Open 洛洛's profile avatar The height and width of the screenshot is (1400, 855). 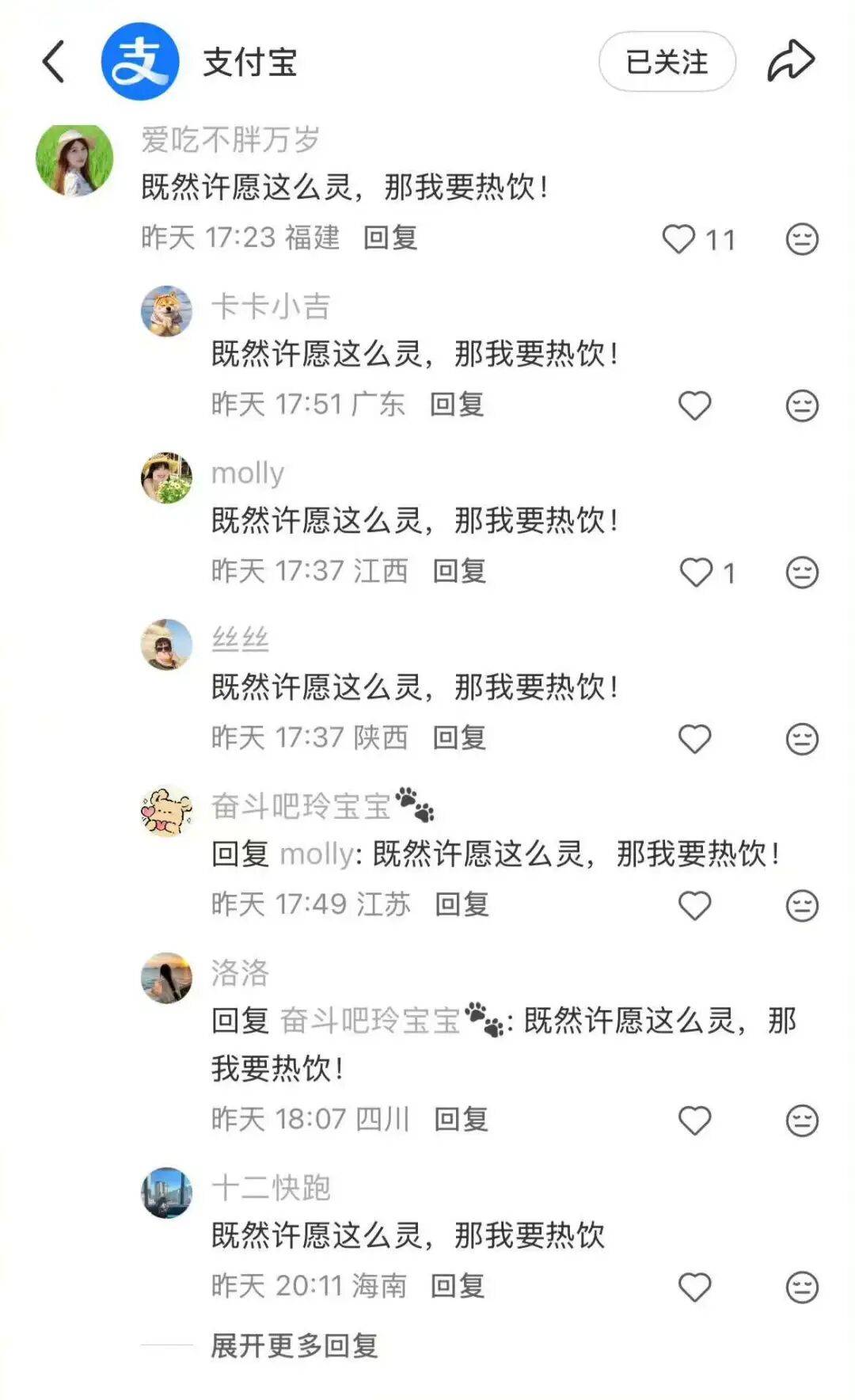[166, 978]
